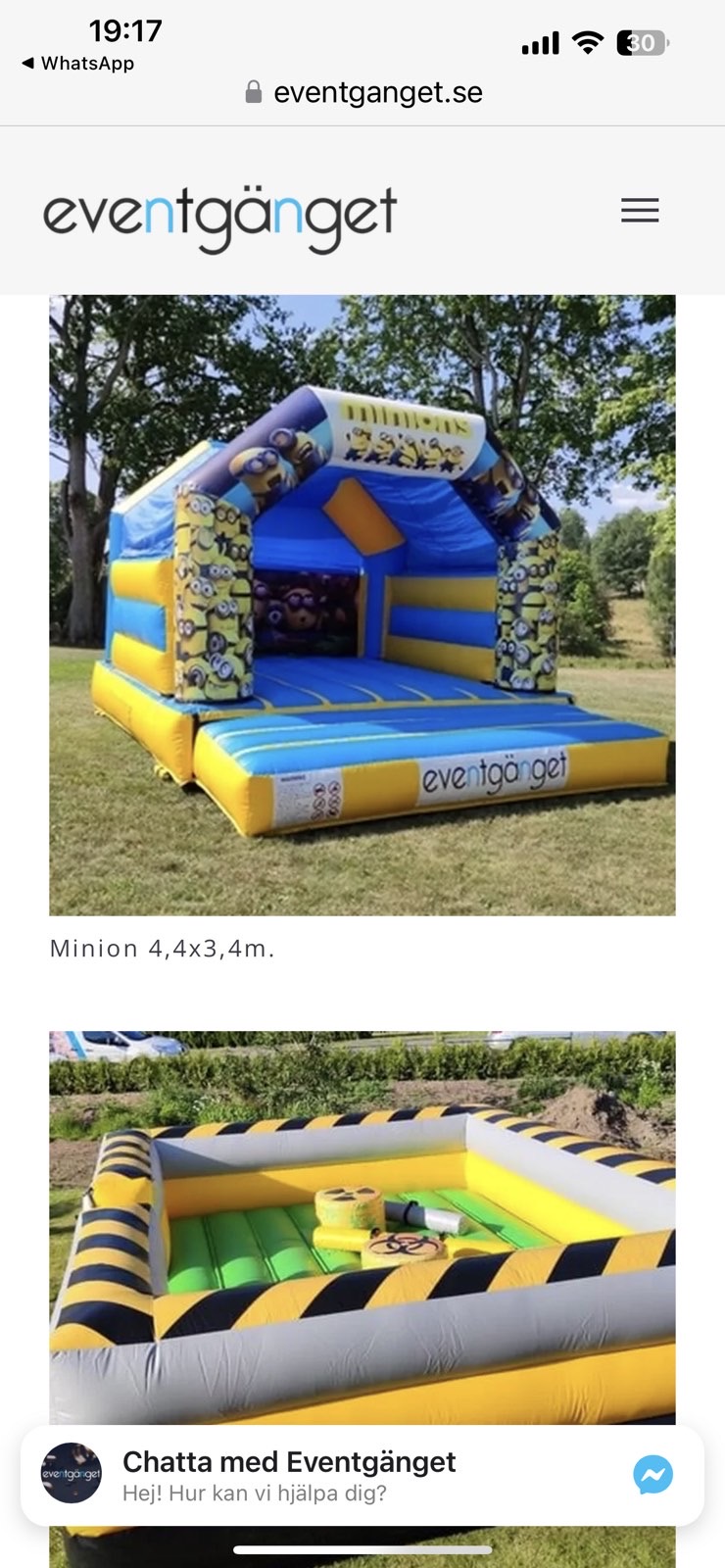Start Messenger chat with Eventgänget

pyautogui.click(x=362, y=1475)
